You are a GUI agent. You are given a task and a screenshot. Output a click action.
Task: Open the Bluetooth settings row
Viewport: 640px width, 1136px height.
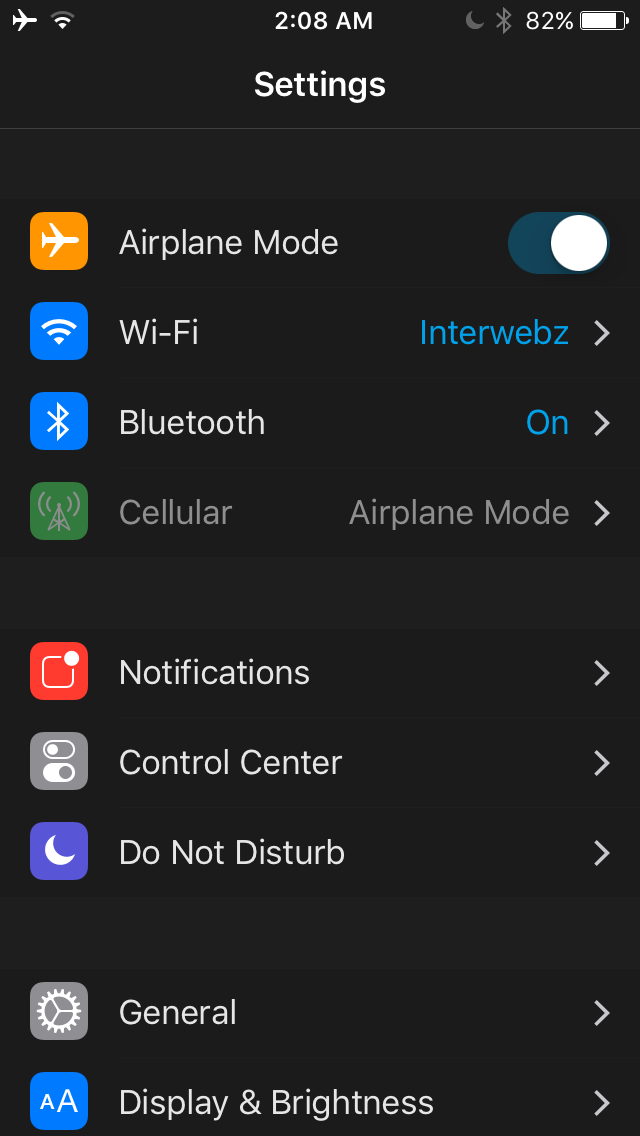pyautogui.click(x=320, y=422)
